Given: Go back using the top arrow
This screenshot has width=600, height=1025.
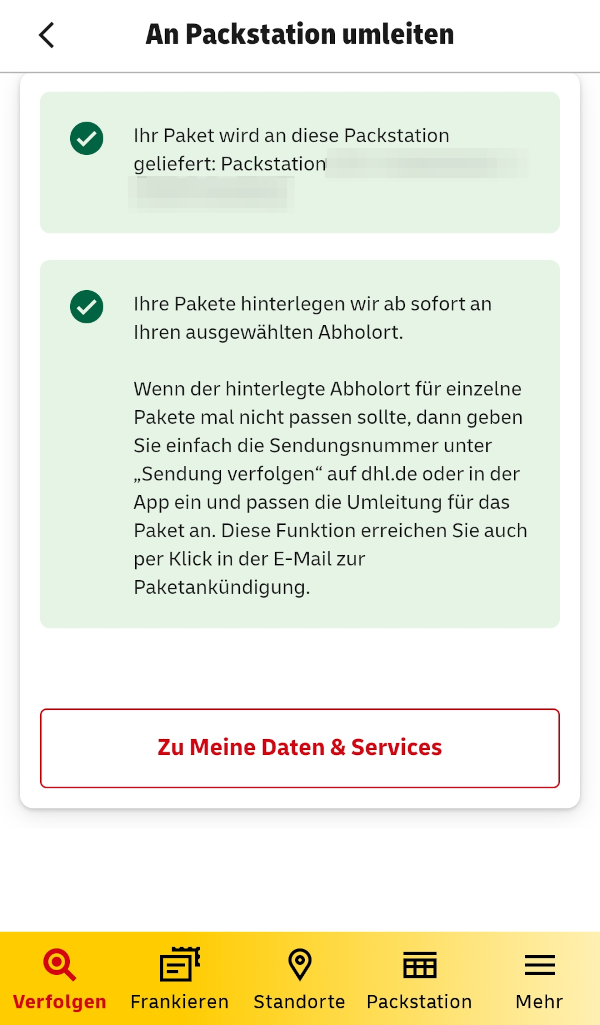Looking at the screenshot, I should (x=46, y=35).
